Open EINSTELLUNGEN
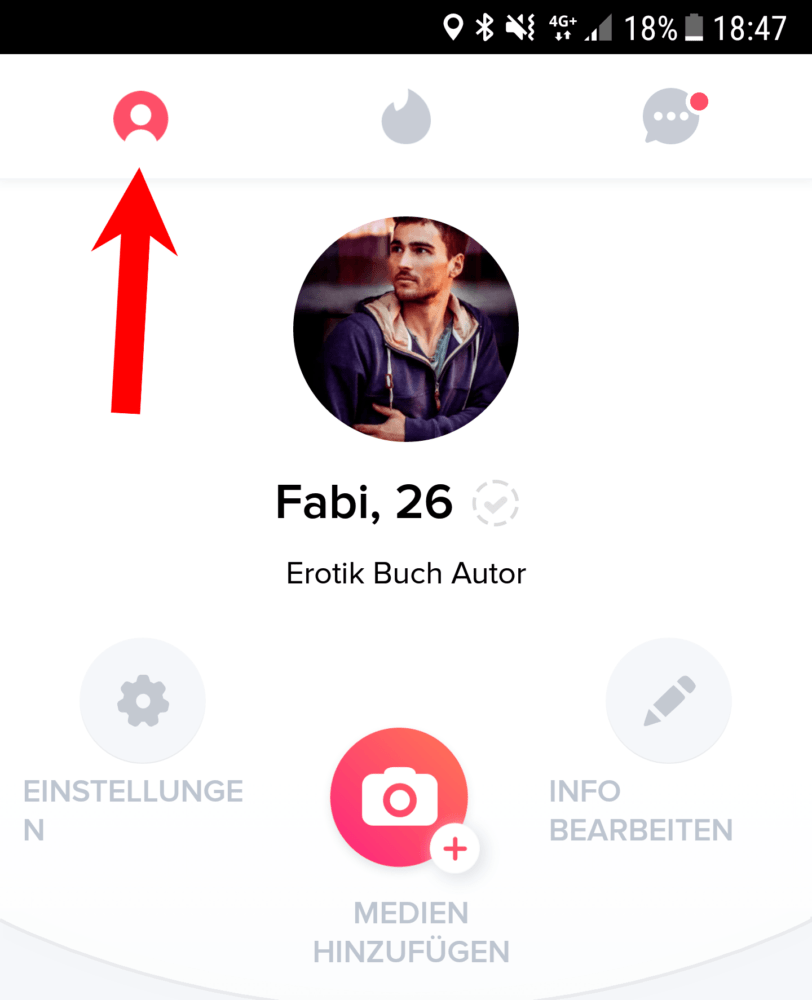This screenshot has height=1000, width=812. click(x=135, y=810)
